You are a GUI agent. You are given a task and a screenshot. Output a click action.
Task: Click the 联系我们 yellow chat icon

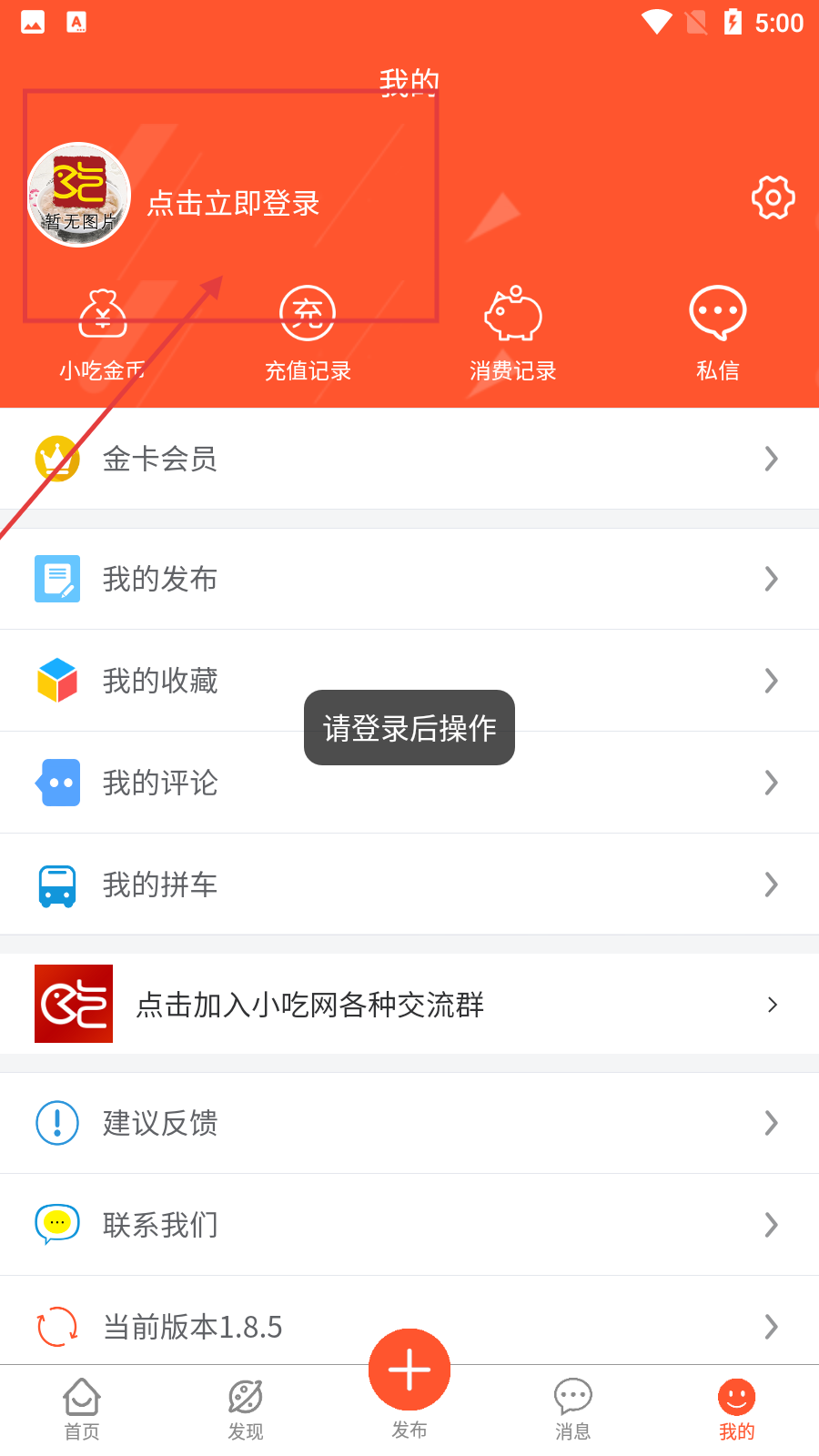point(57,1224)
